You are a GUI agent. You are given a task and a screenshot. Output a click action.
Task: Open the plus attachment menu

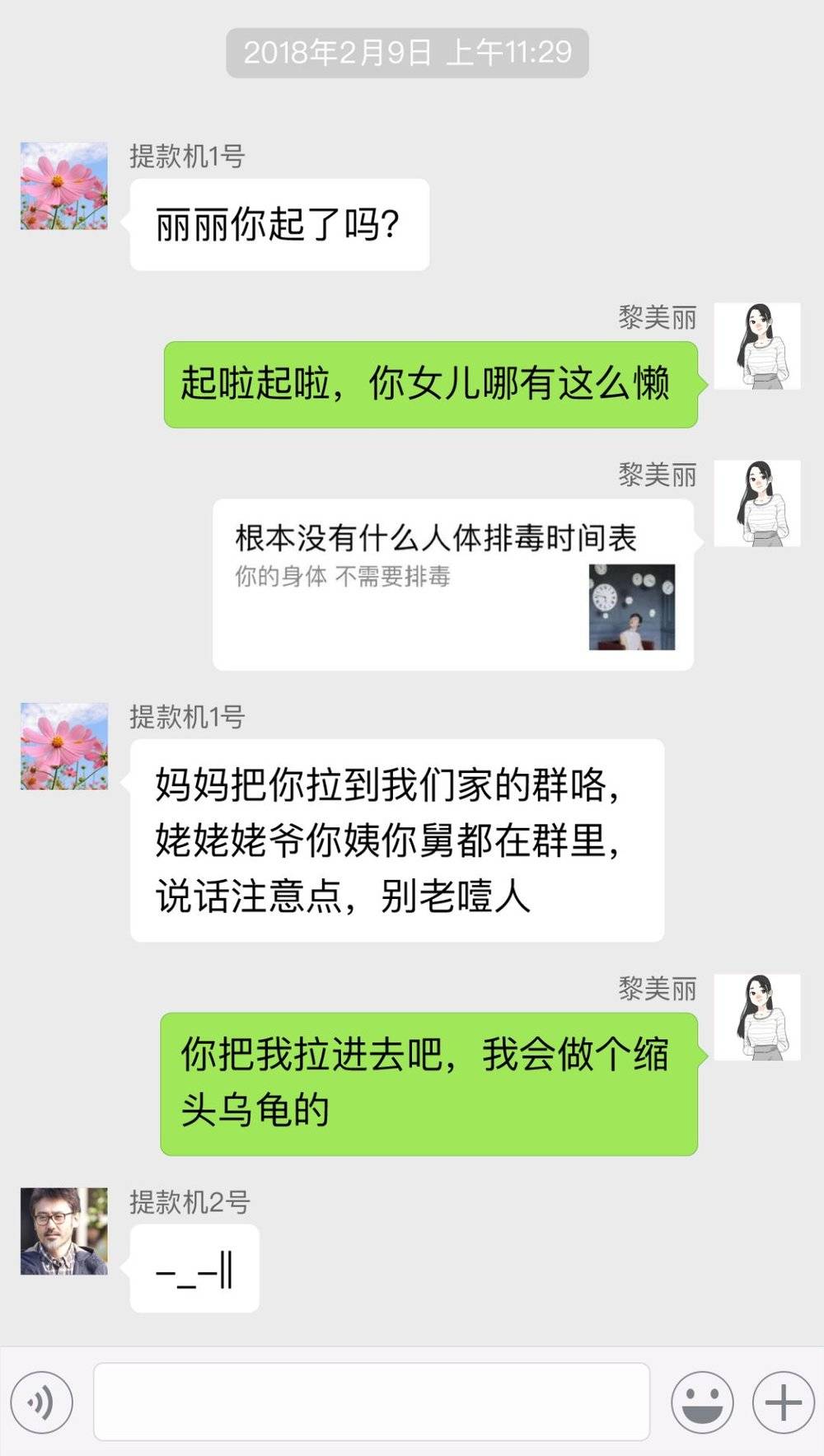click(783, 1402)
